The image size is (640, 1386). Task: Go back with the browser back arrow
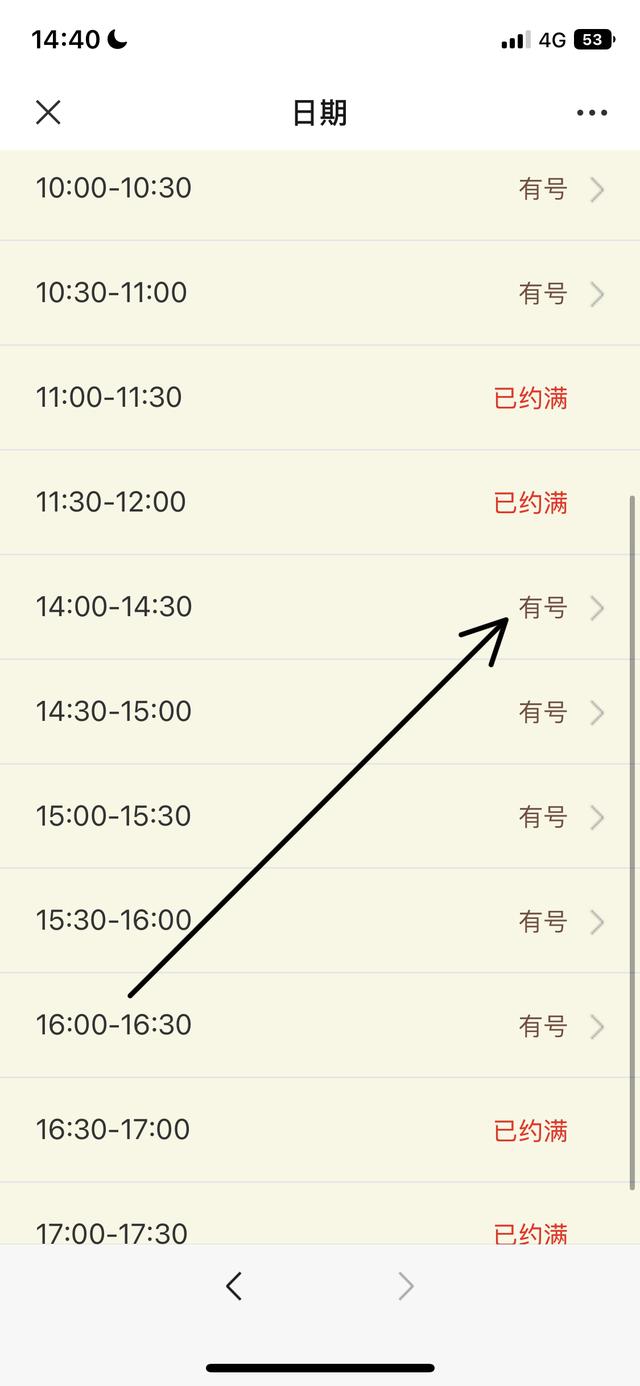tap(234, 1286)
